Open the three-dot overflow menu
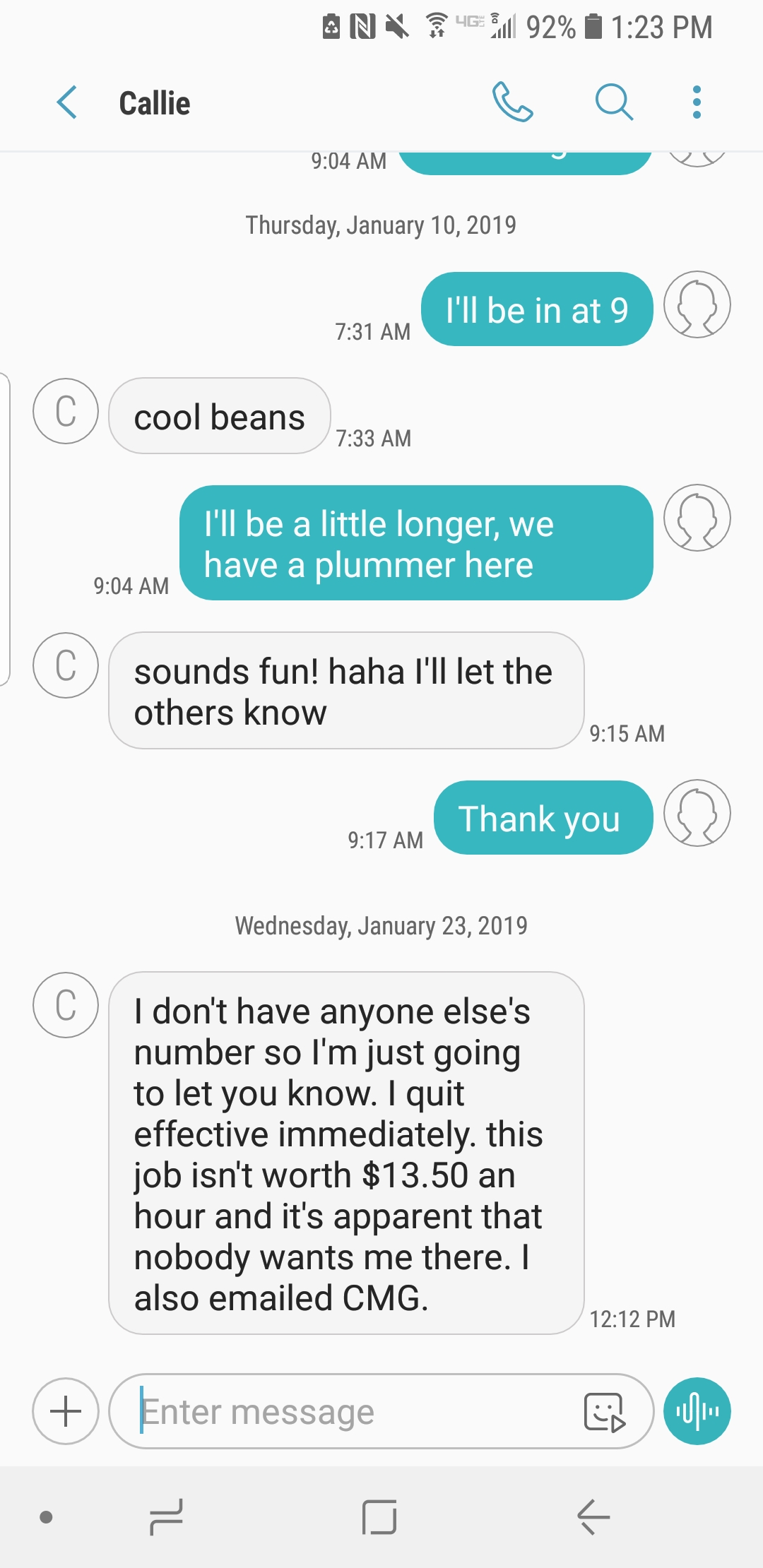This screenshot has width=763, height=1568. tap(697, 103)
